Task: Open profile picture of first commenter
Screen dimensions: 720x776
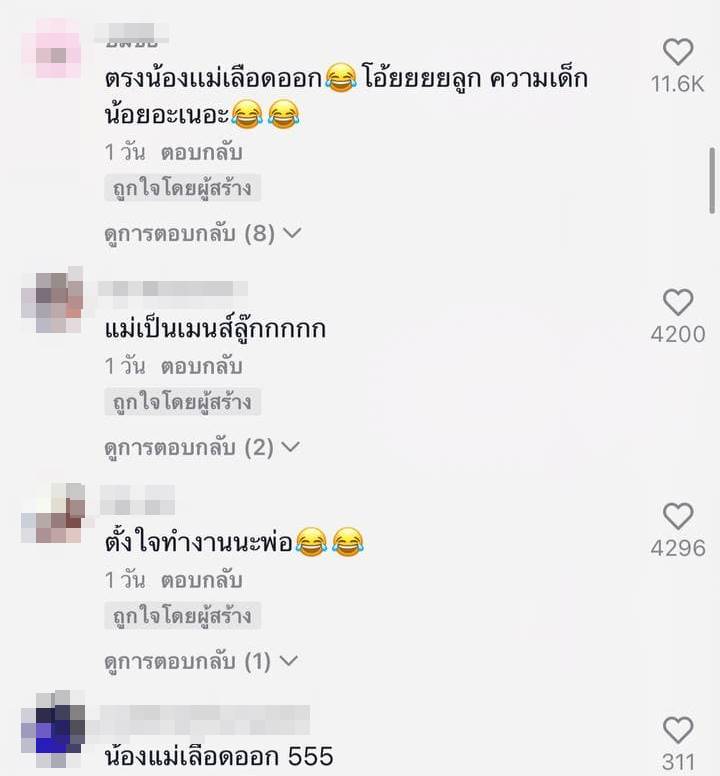Action: click(x=52, y=50)
